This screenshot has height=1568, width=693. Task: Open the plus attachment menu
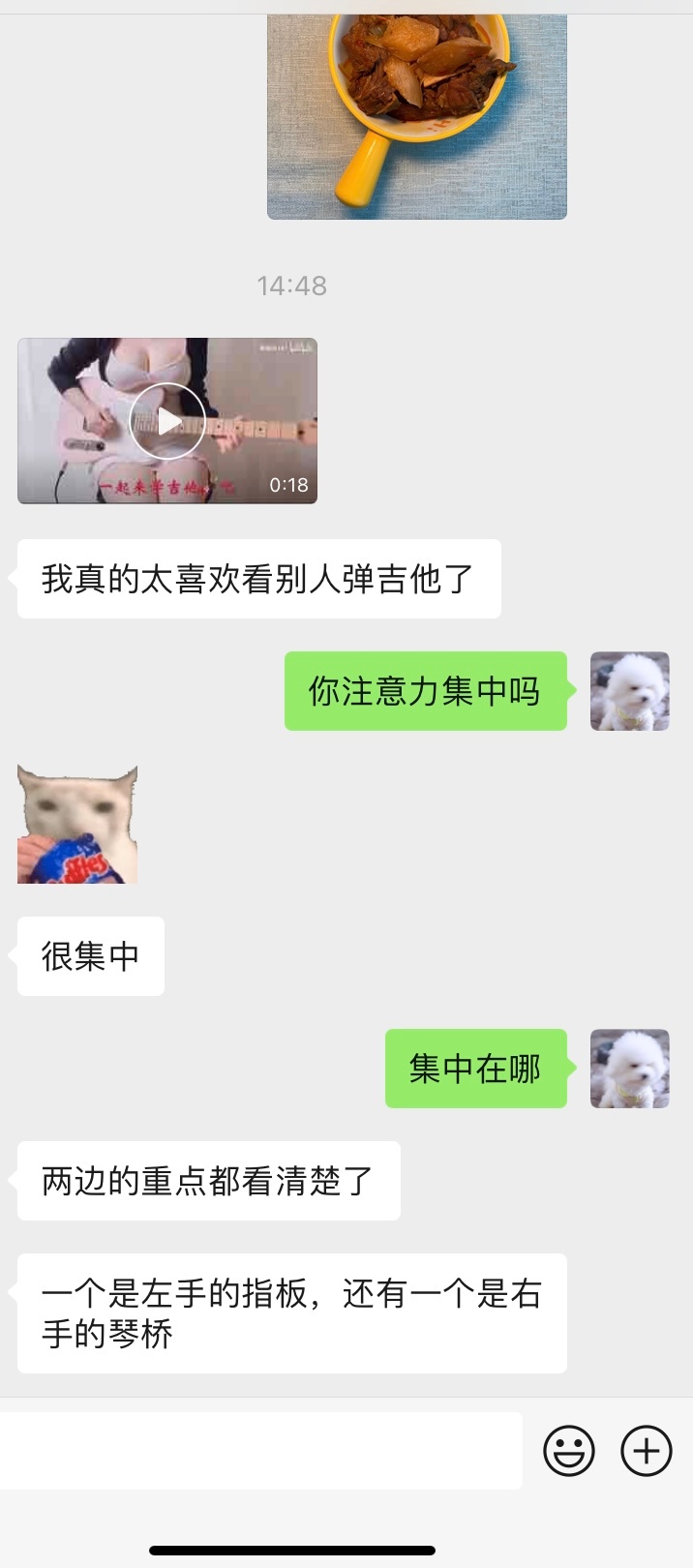(646, 1450)
